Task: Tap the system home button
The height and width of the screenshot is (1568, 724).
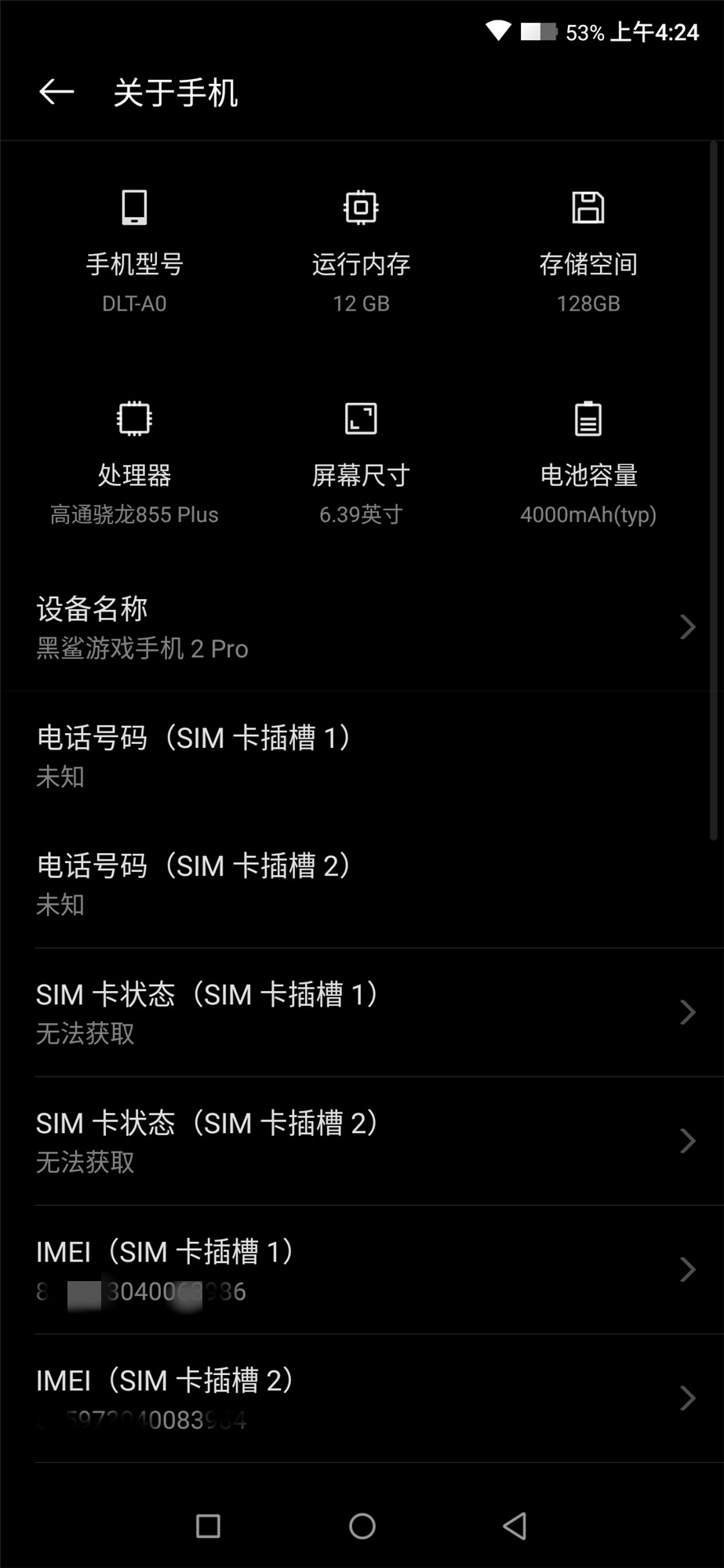Action: click(362, 1526)
